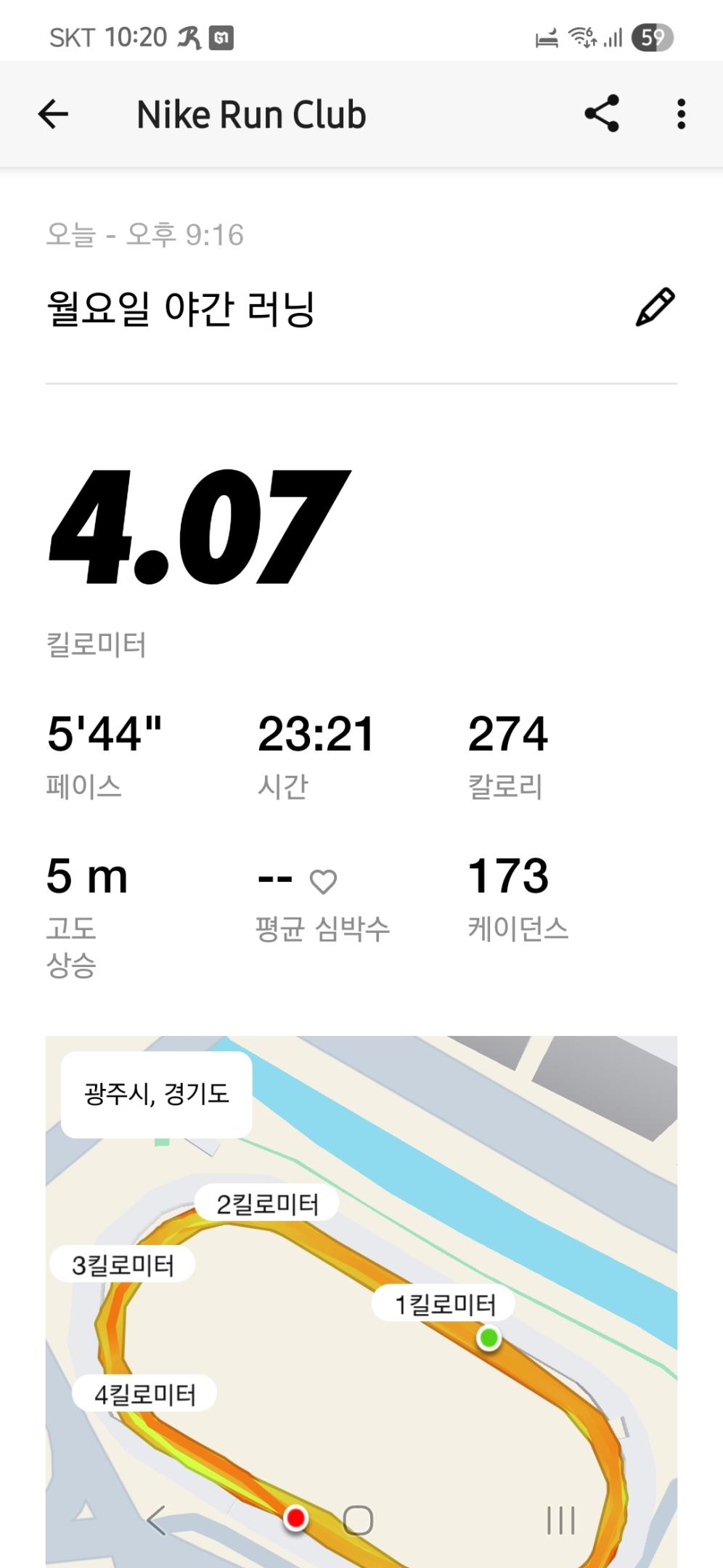Image resolution: width=723 pixels, height=1568 pixels.
Task: Edit the run title 월요일 야간 러닝
Action: (655, 308)
